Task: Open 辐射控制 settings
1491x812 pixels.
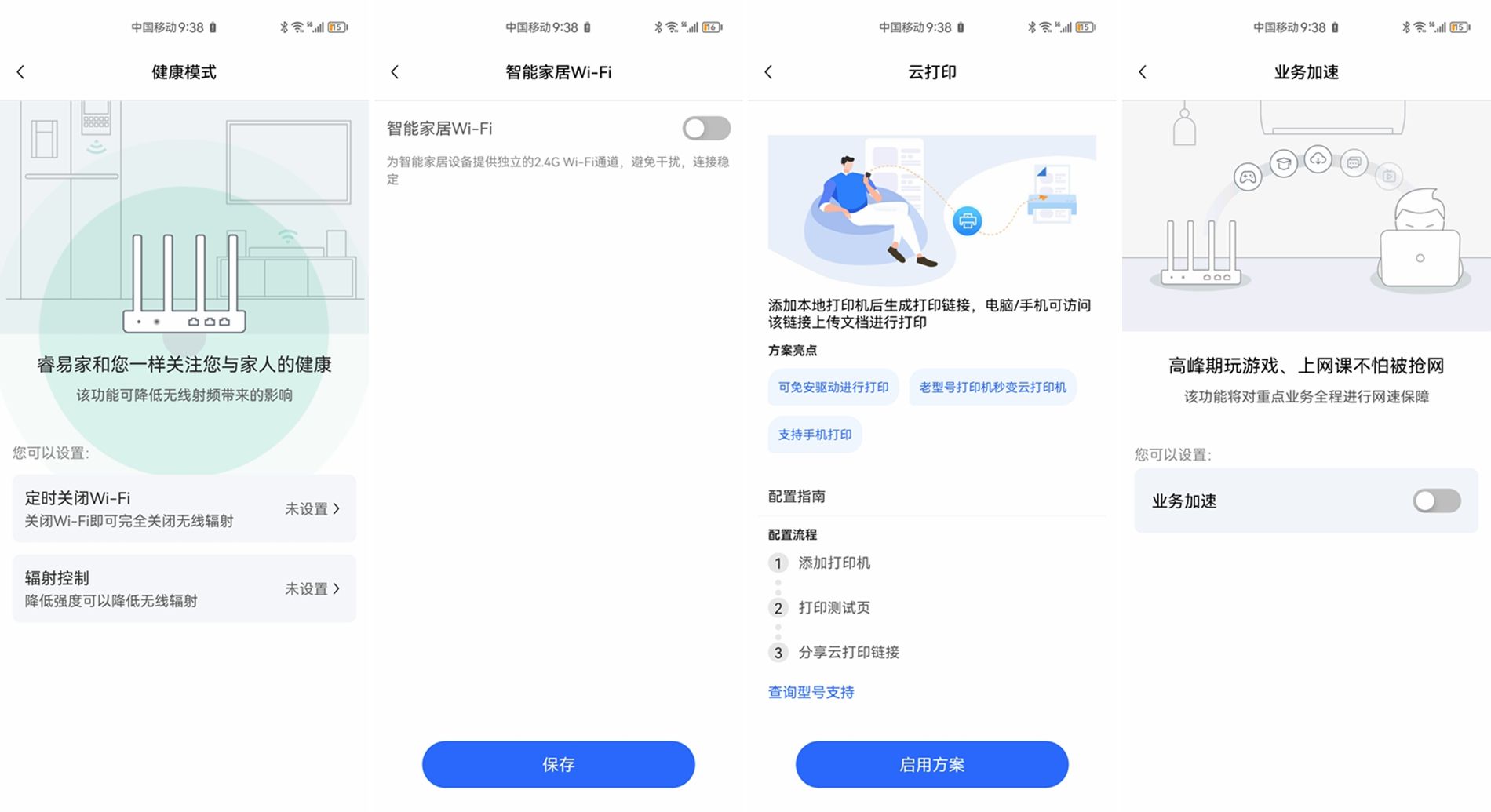Action: point(184,588)
